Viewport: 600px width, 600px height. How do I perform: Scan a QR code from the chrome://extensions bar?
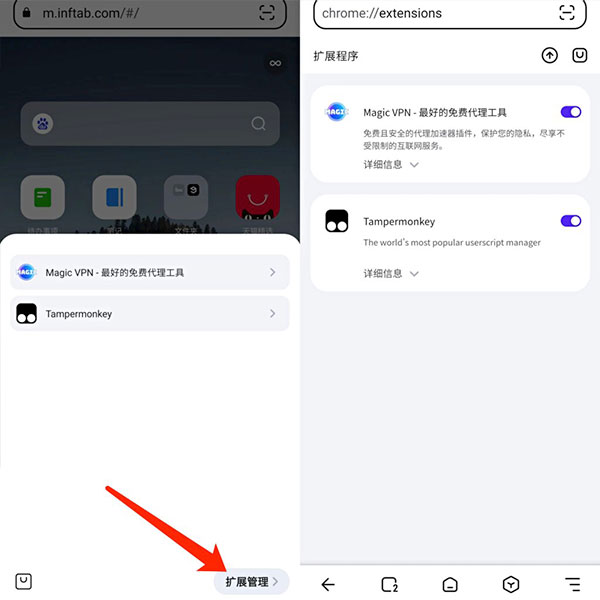pos(567,13)
